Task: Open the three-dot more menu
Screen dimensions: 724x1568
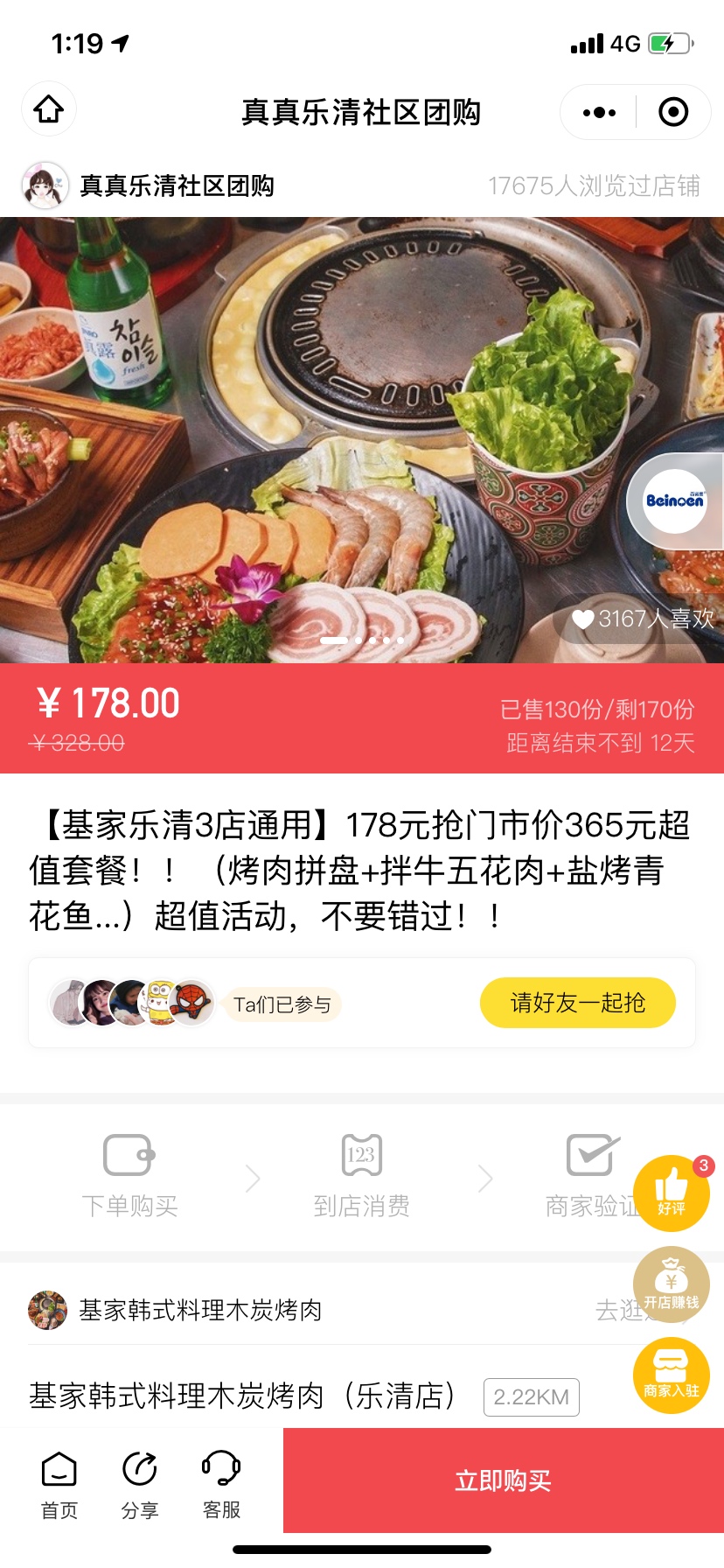Action: click(599, 112)
